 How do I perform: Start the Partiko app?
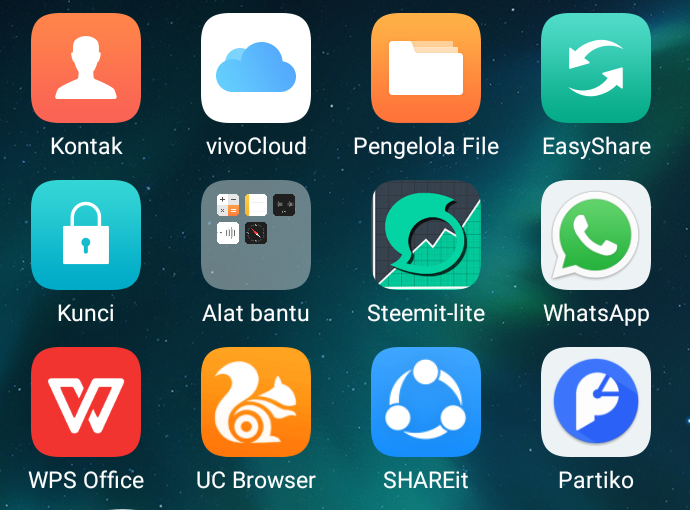click(x=596, y=402)
